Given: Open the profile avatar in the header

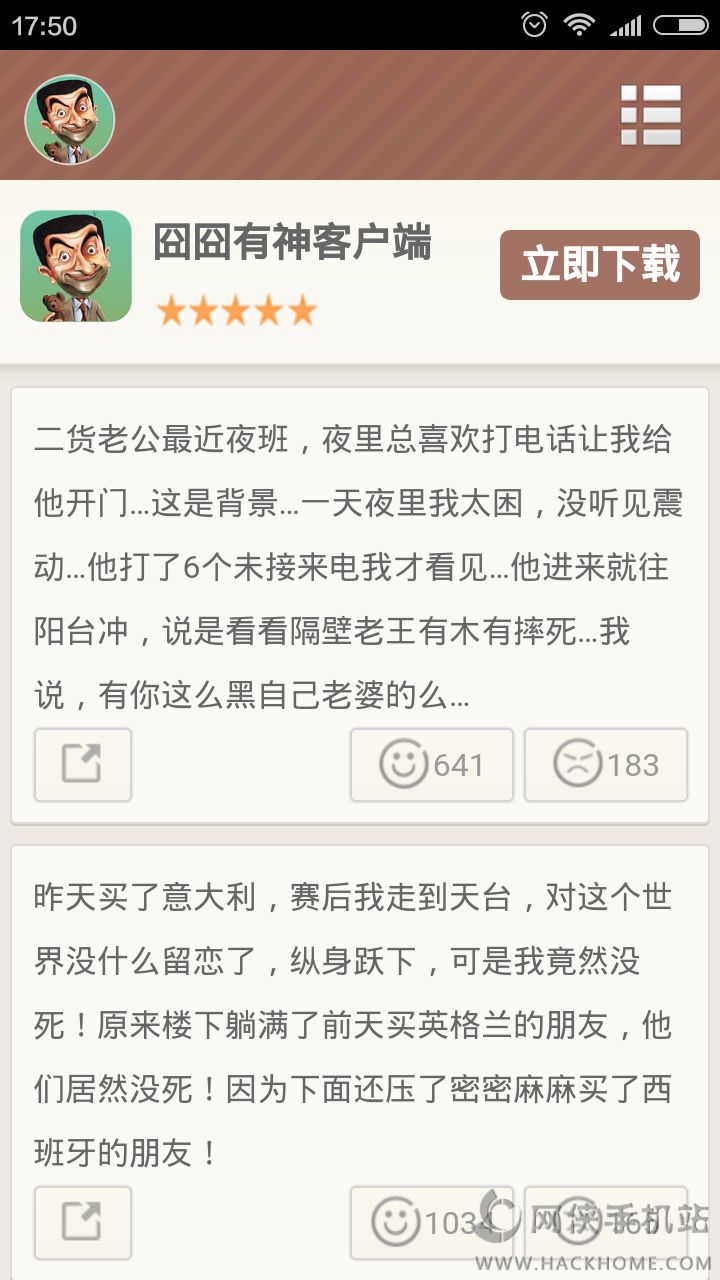Looking at the screenshot, I should [x=70, y=120].
